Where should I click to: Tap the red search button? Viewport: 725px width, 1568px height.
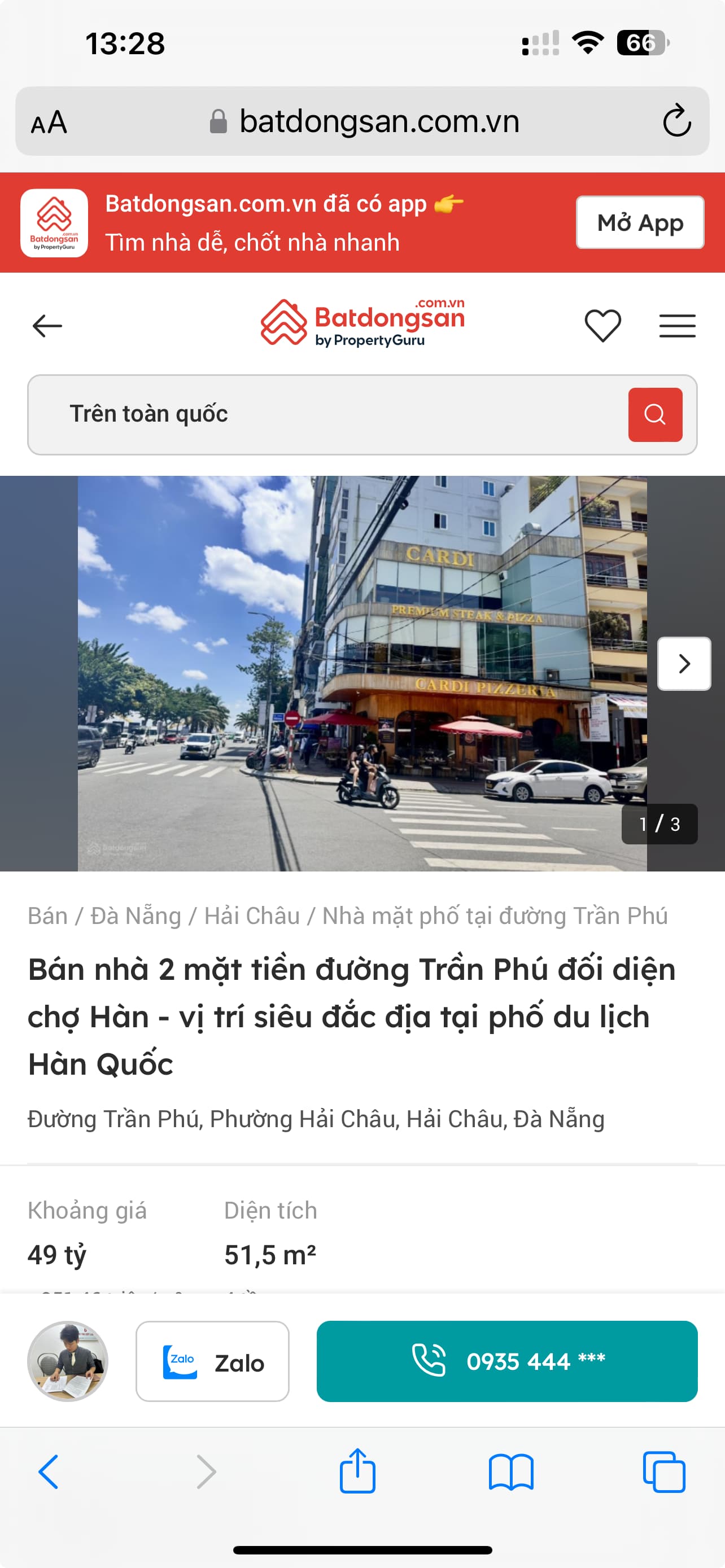(x=655, y=414)
